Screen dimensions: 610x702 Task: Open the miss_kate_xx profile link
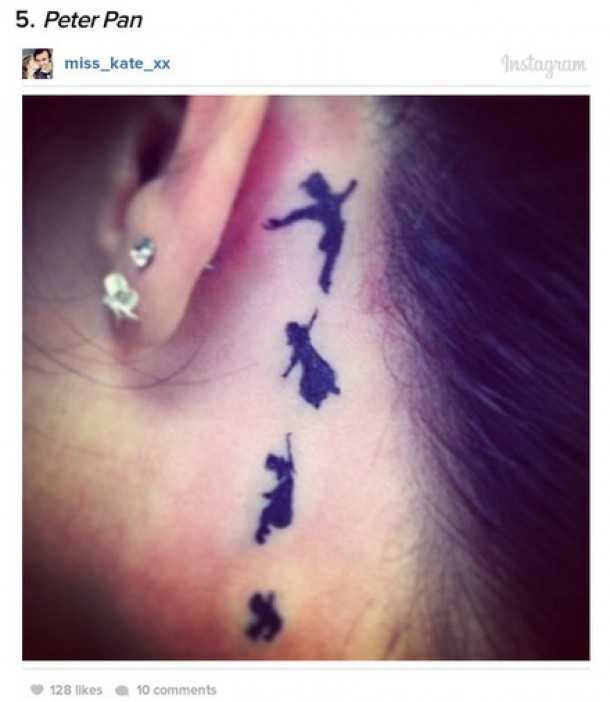click(117, 64)
